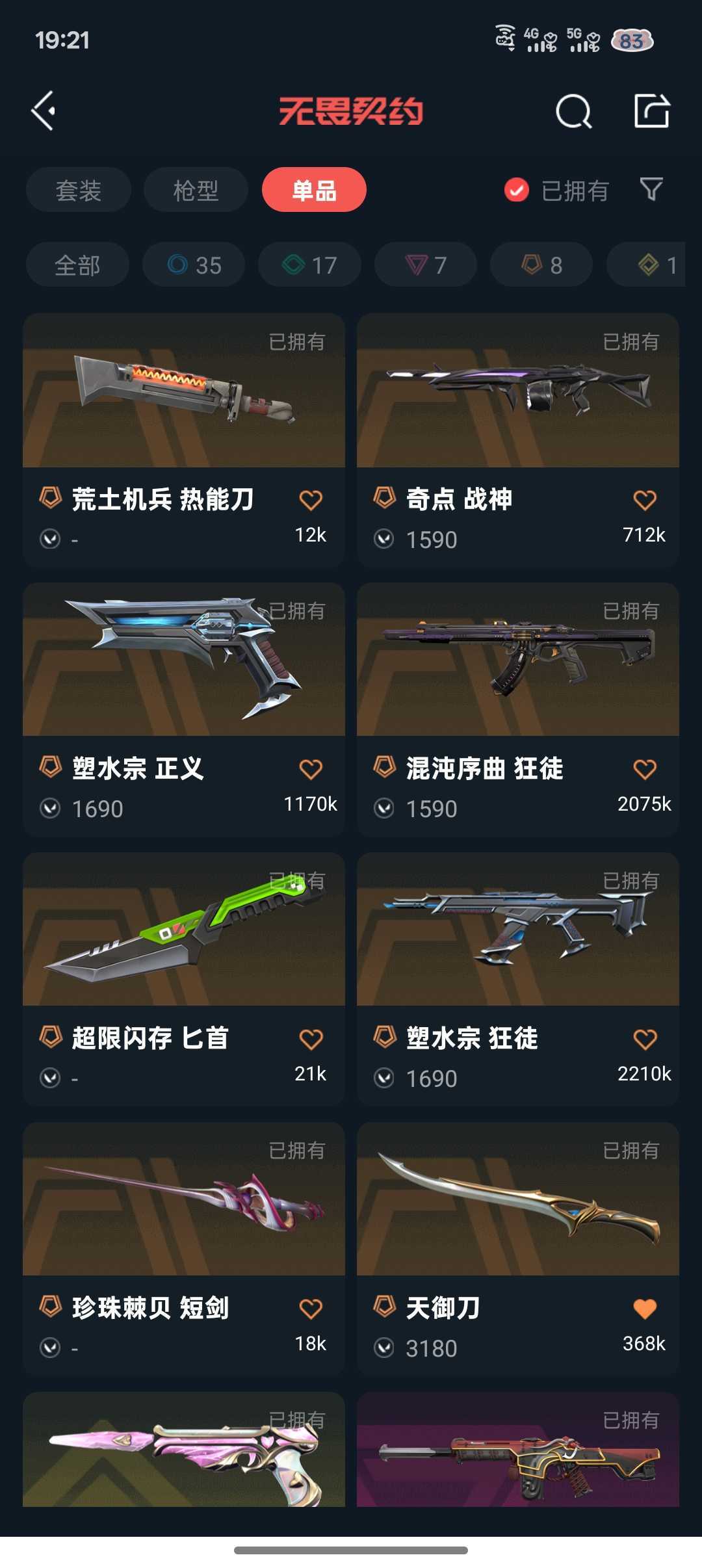
Task: Share this skin collection page
Action: pyautogui.click(x=651, y=111)
